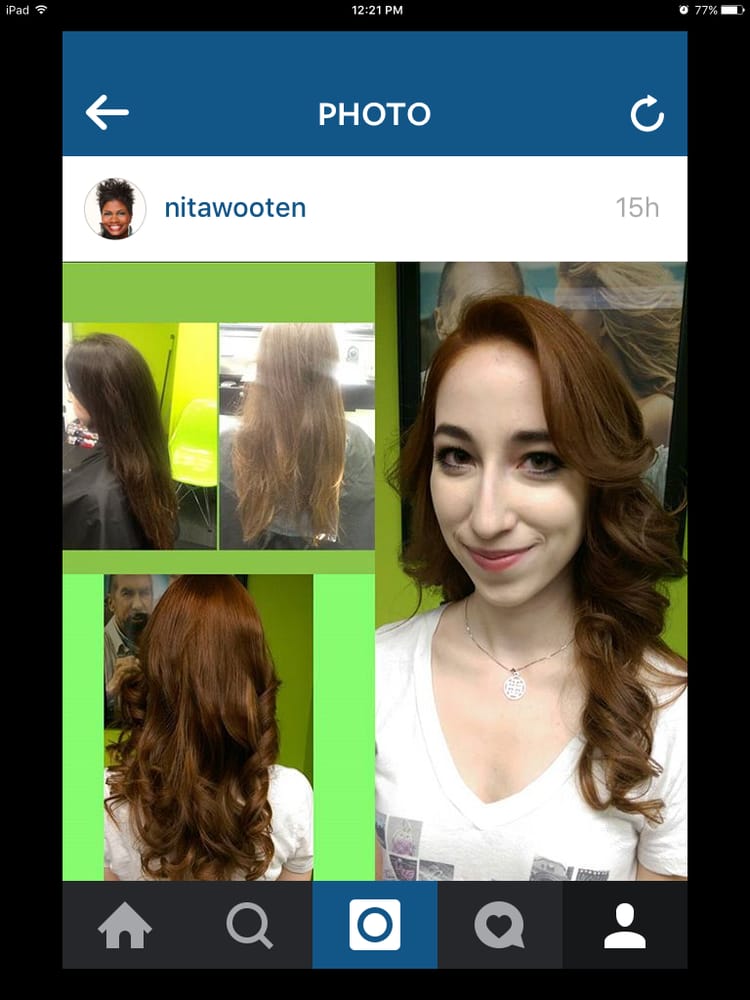Select the Search tab icon
This screenshot has height=1000, width=750.
249,925
